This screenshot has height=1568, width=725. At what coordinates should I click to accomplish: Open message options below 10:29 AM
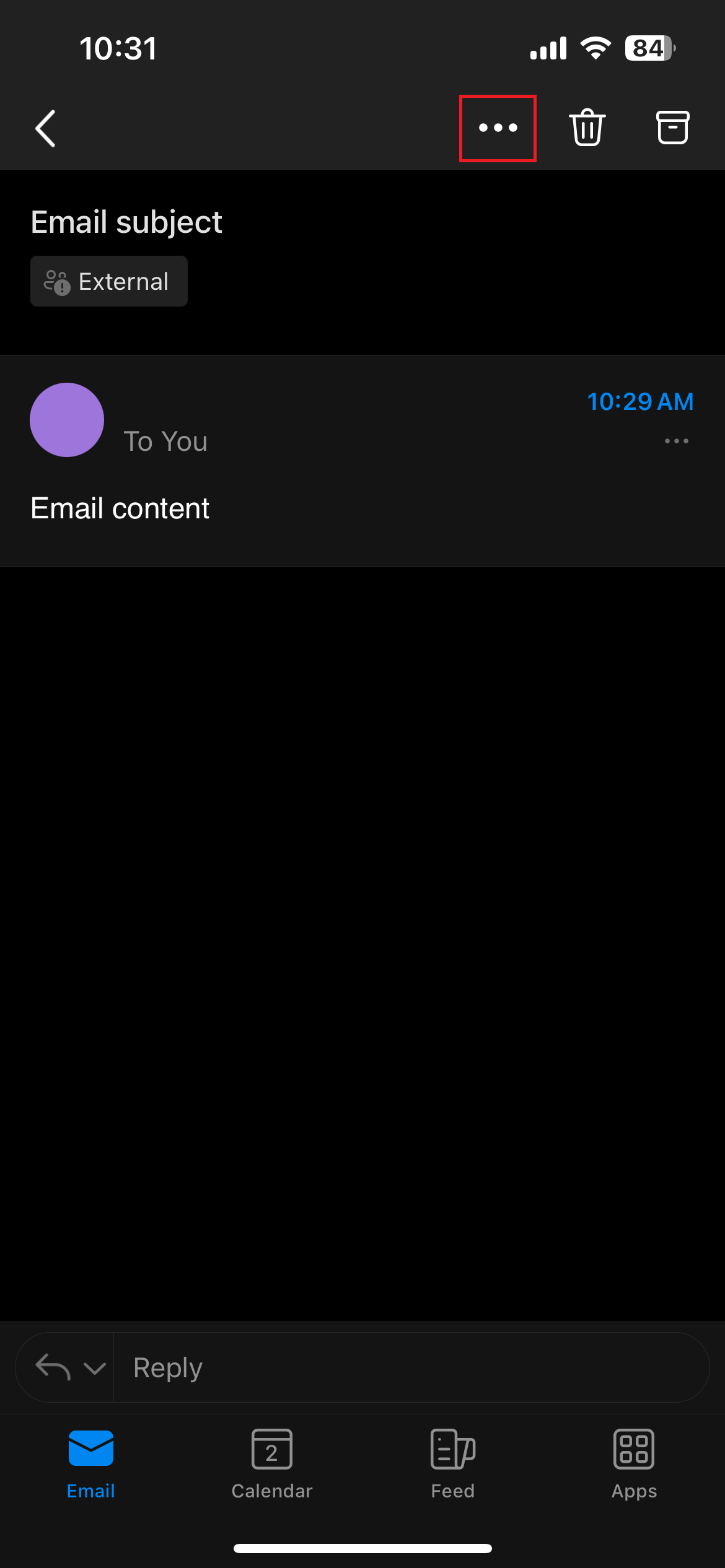676,441
